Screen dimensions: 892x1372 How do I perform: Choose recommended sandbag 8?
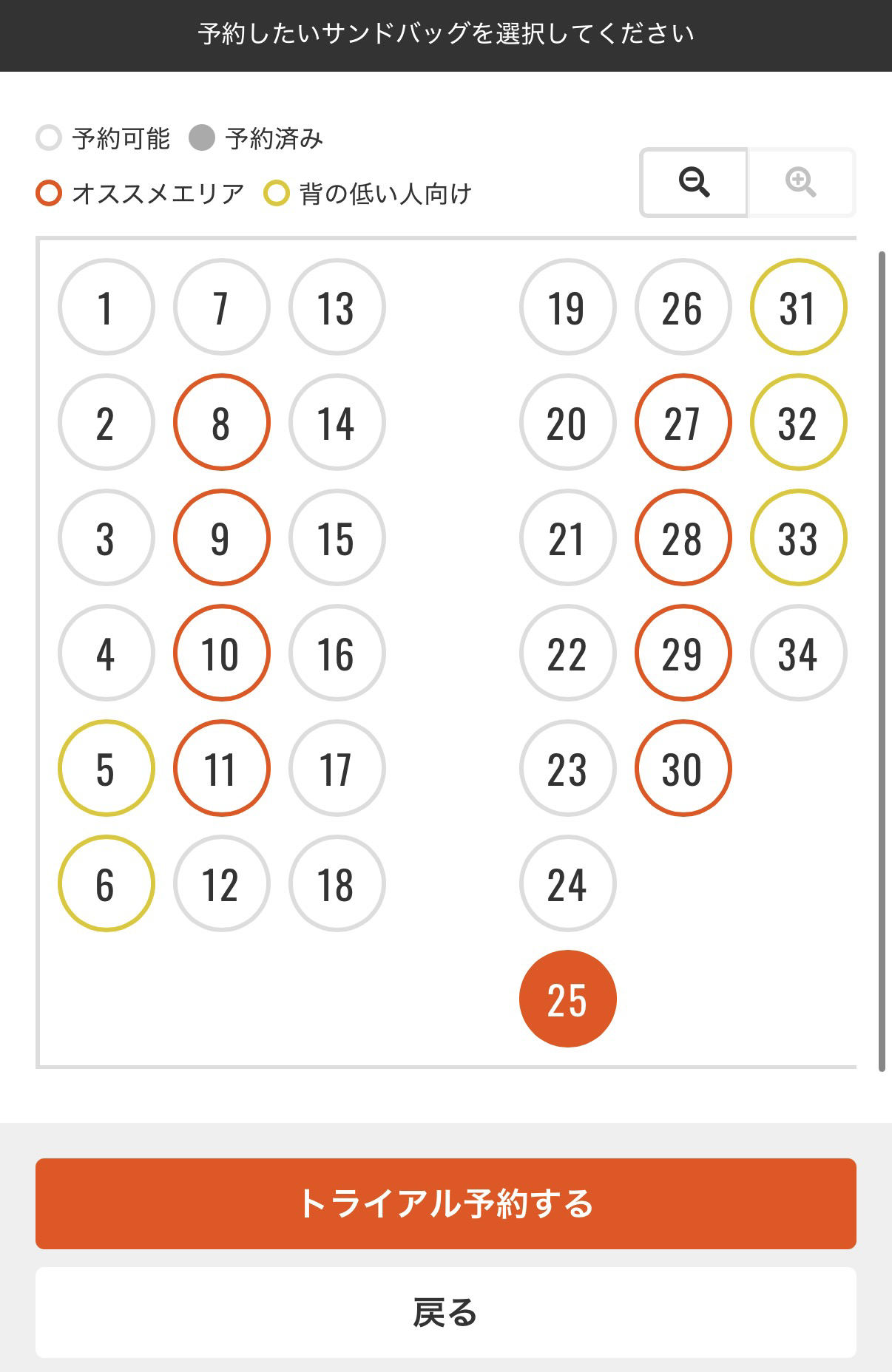click(x=221, y=422)
